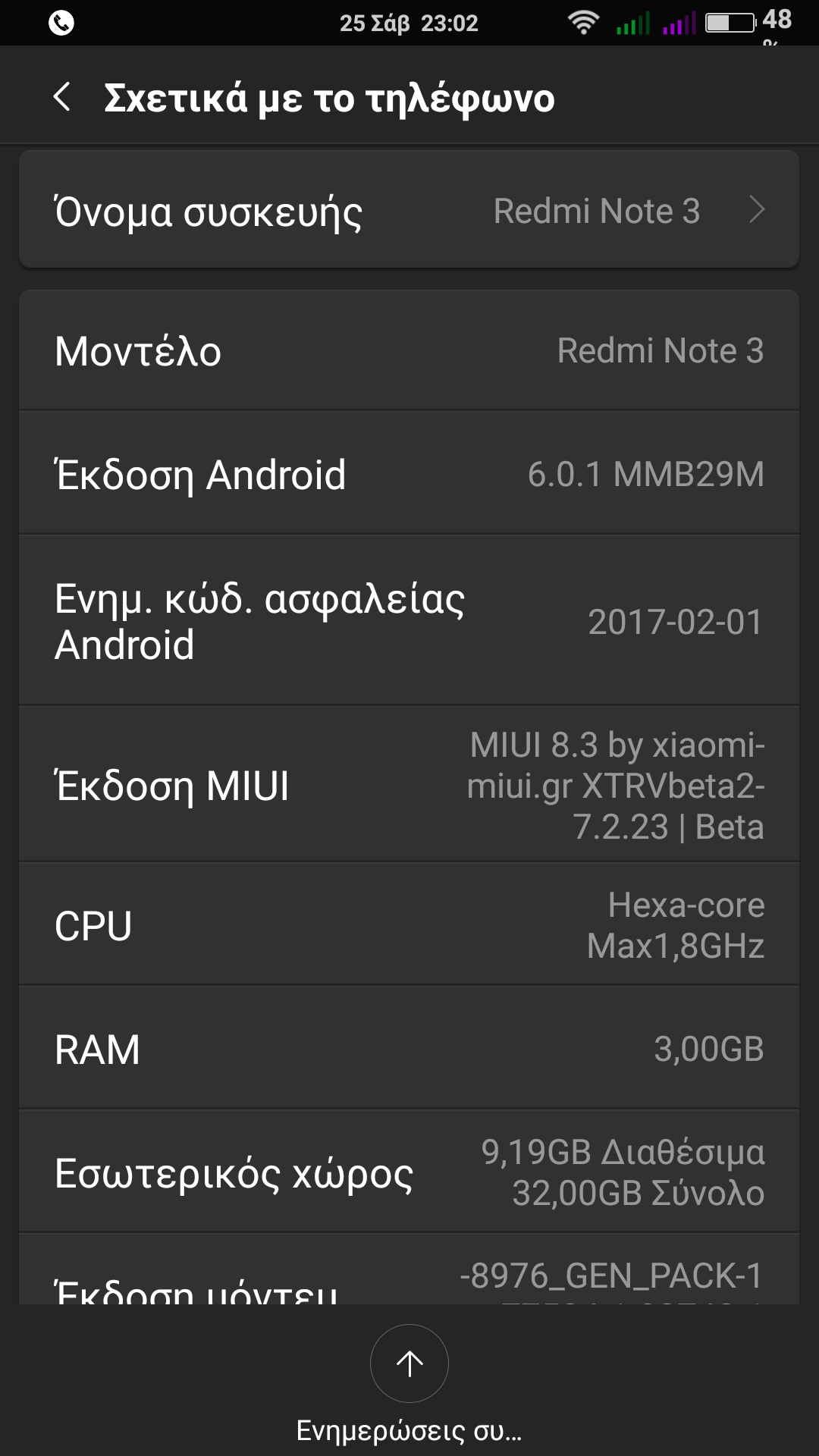Open the Όνομα συσκευής row
This screenshot has height=1456, width=819.
pos(409,210)
